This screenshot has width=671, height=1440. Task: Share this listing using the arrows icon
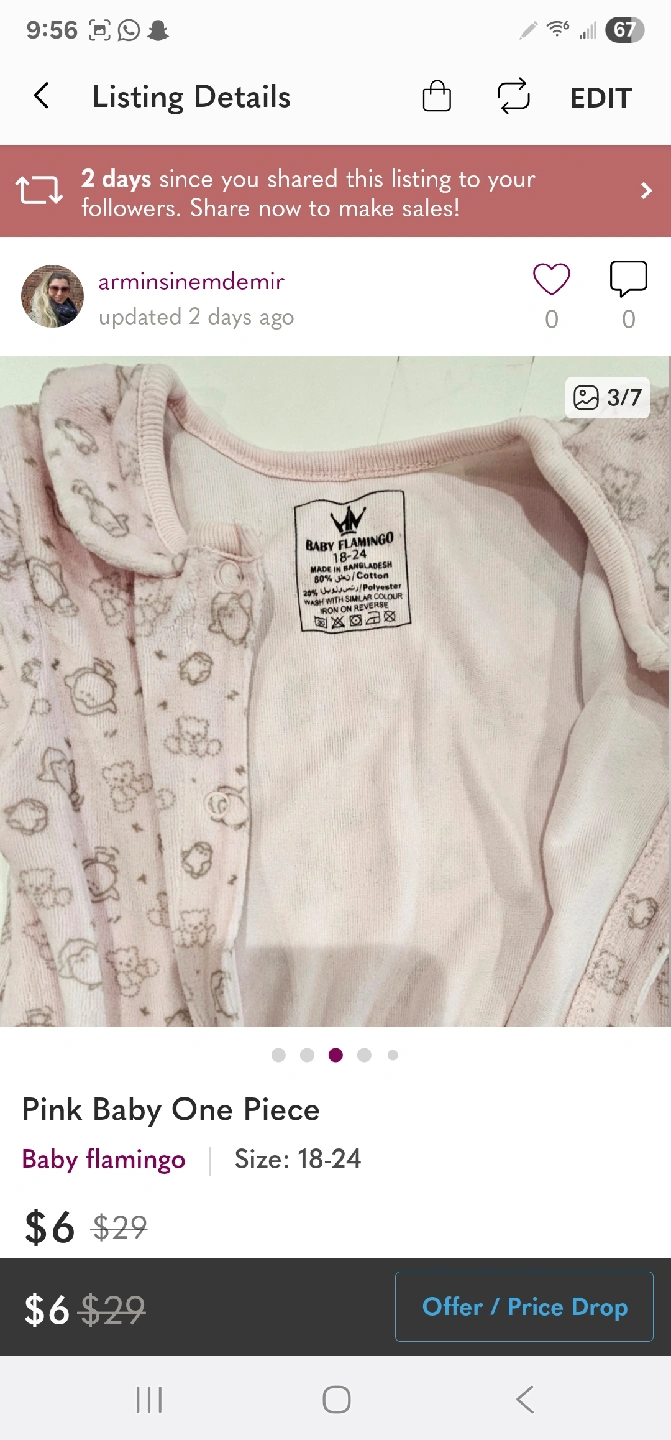513,96
